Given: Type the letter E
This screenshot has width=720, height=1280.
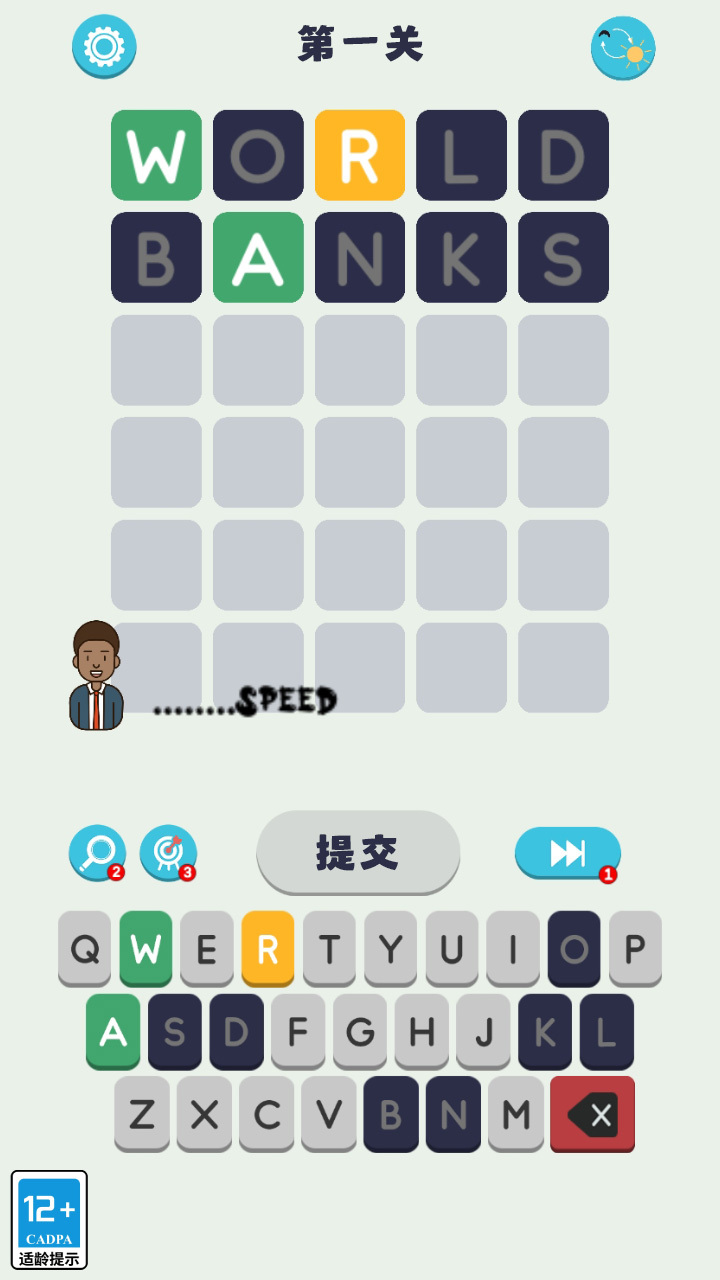Looking at the screenshot, I should point(207,948).
